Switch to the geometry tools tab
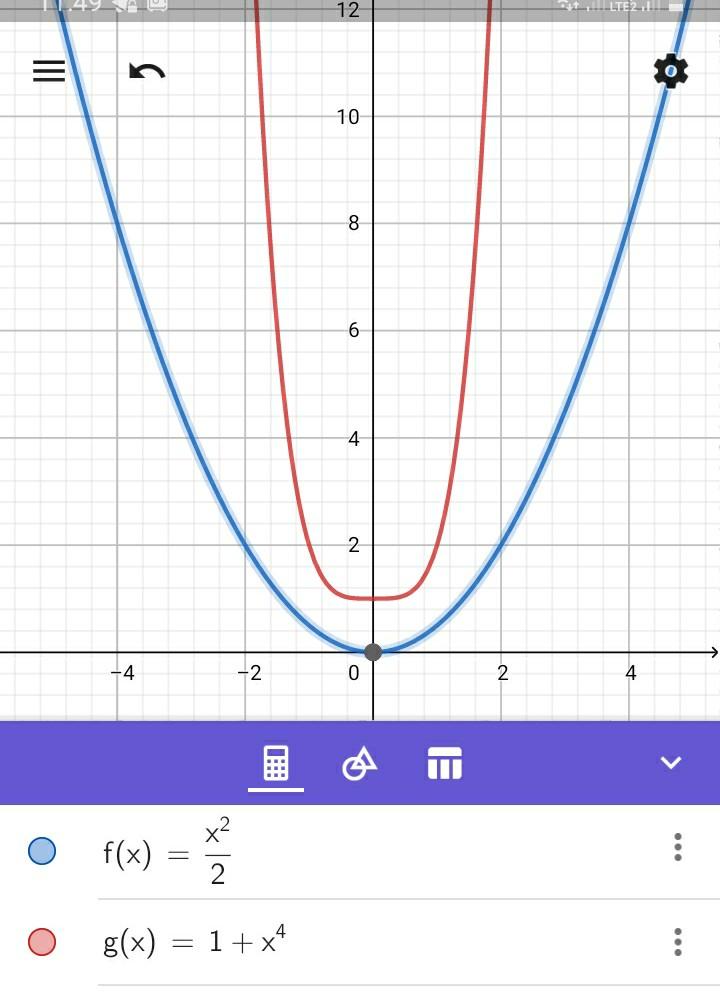Screen dimensions: 720x999 360,763
